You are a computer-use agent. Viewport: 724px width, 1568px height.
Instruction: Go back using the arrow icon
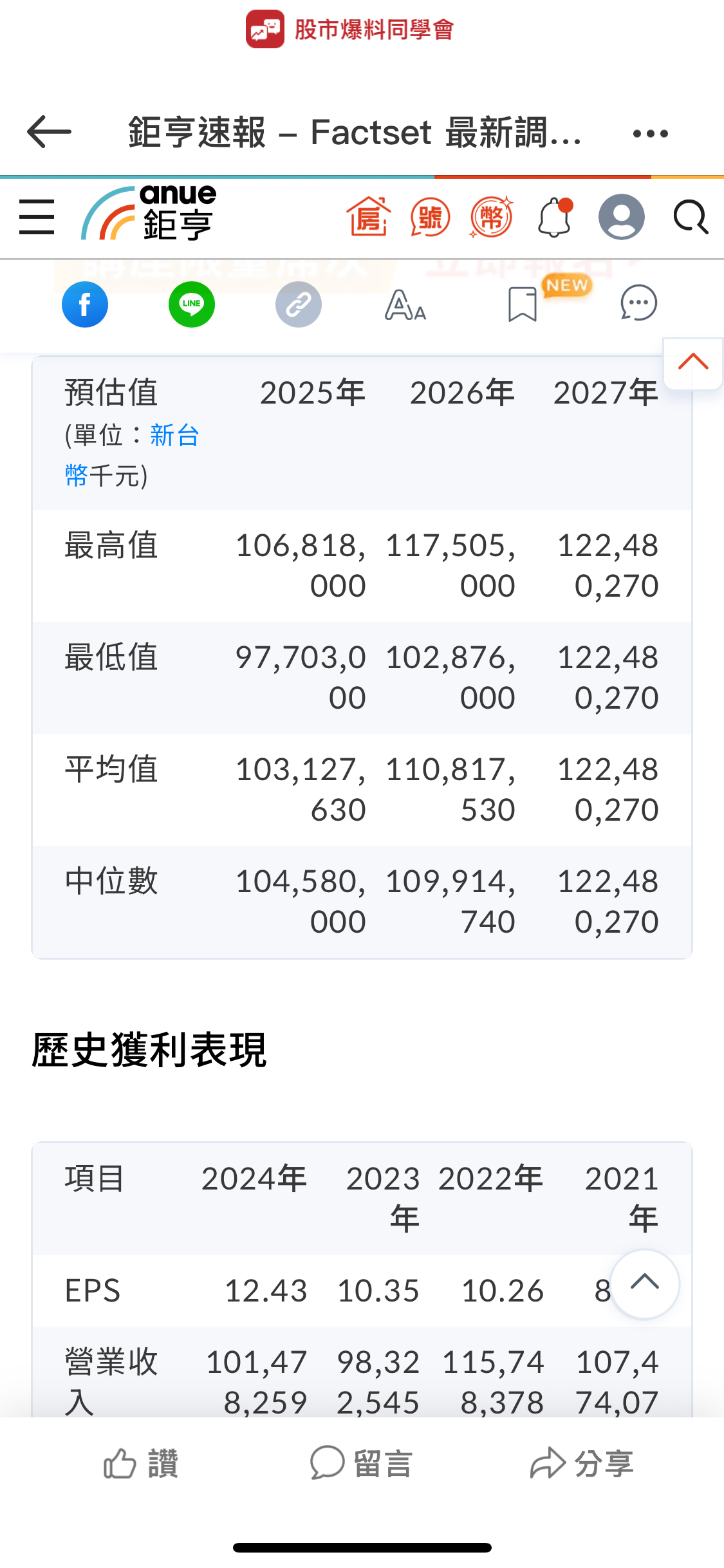point(50,132)
